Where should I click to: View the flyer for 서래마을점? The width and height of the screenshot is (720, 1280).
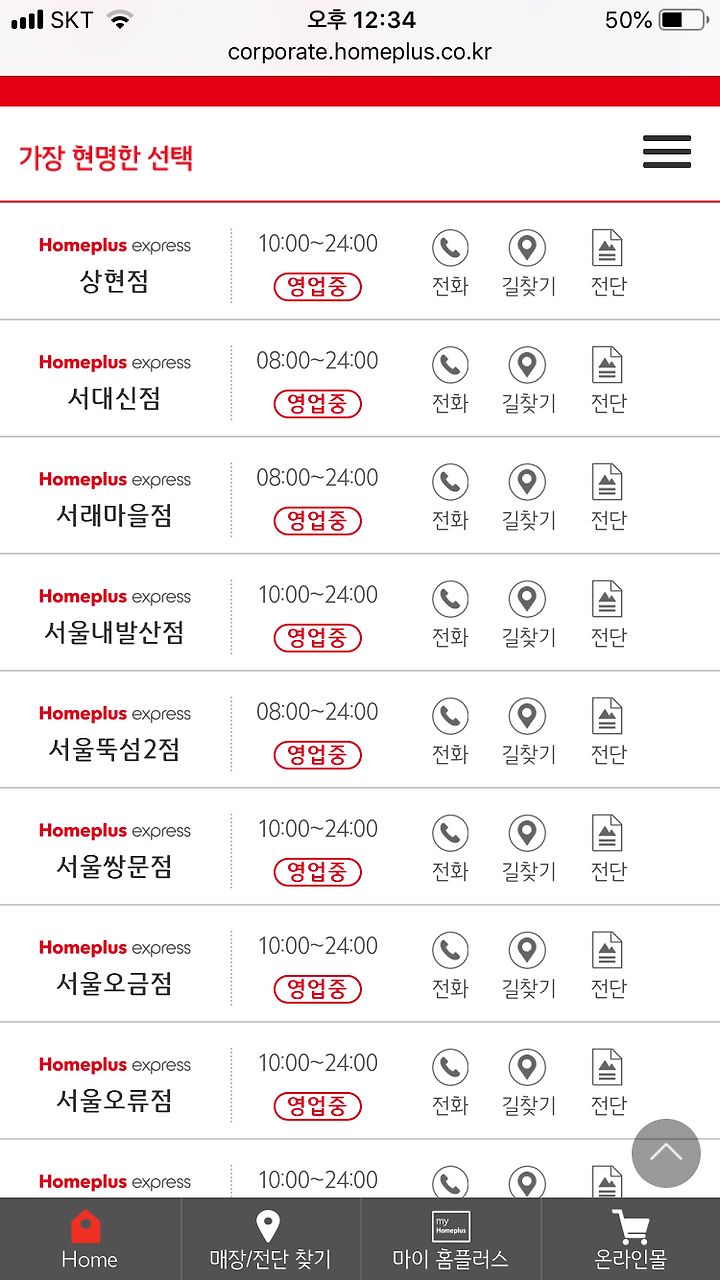[607, 497]
